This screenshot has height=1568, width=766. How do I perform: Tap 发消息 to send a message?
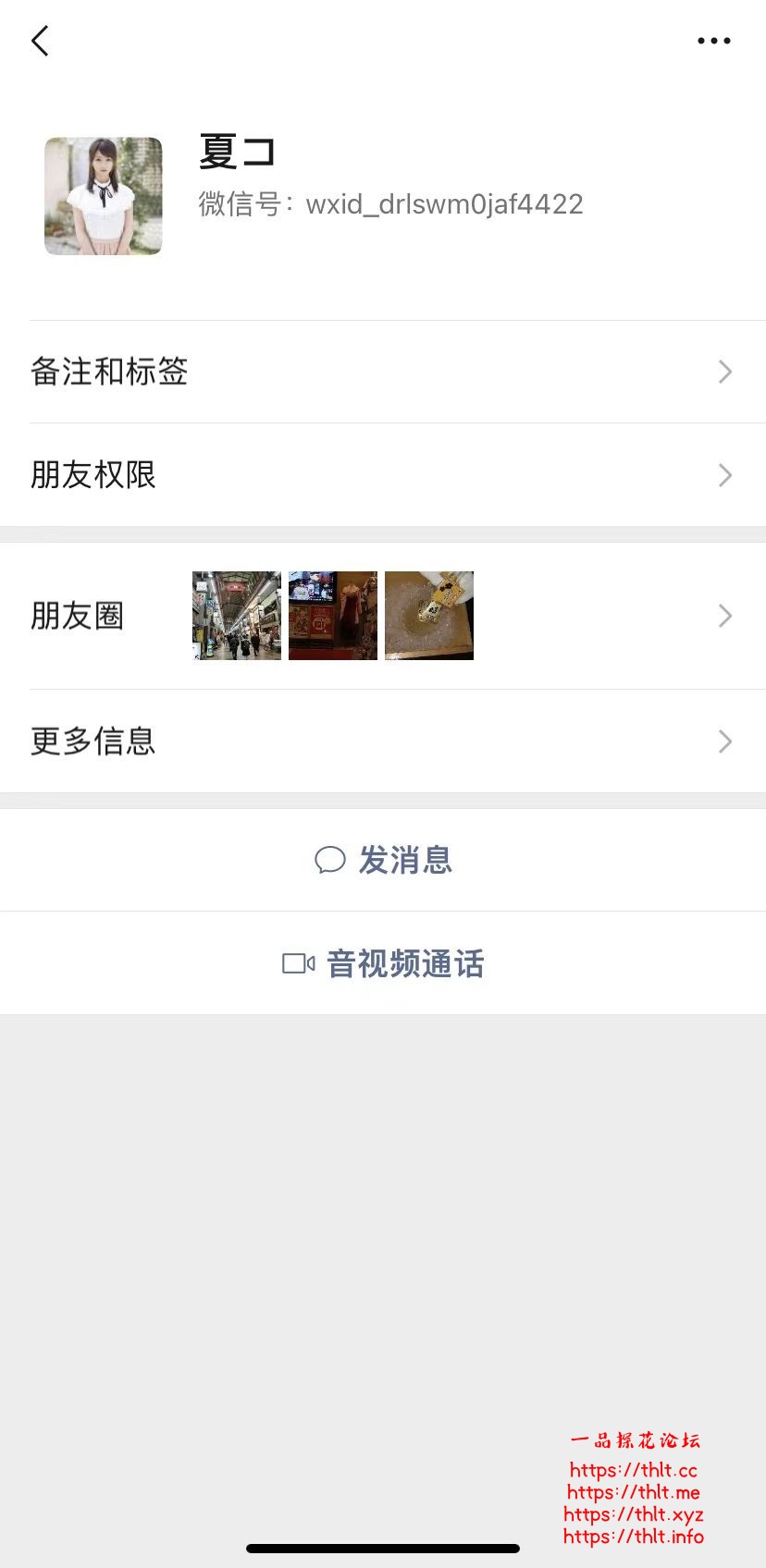click(383, 861)
